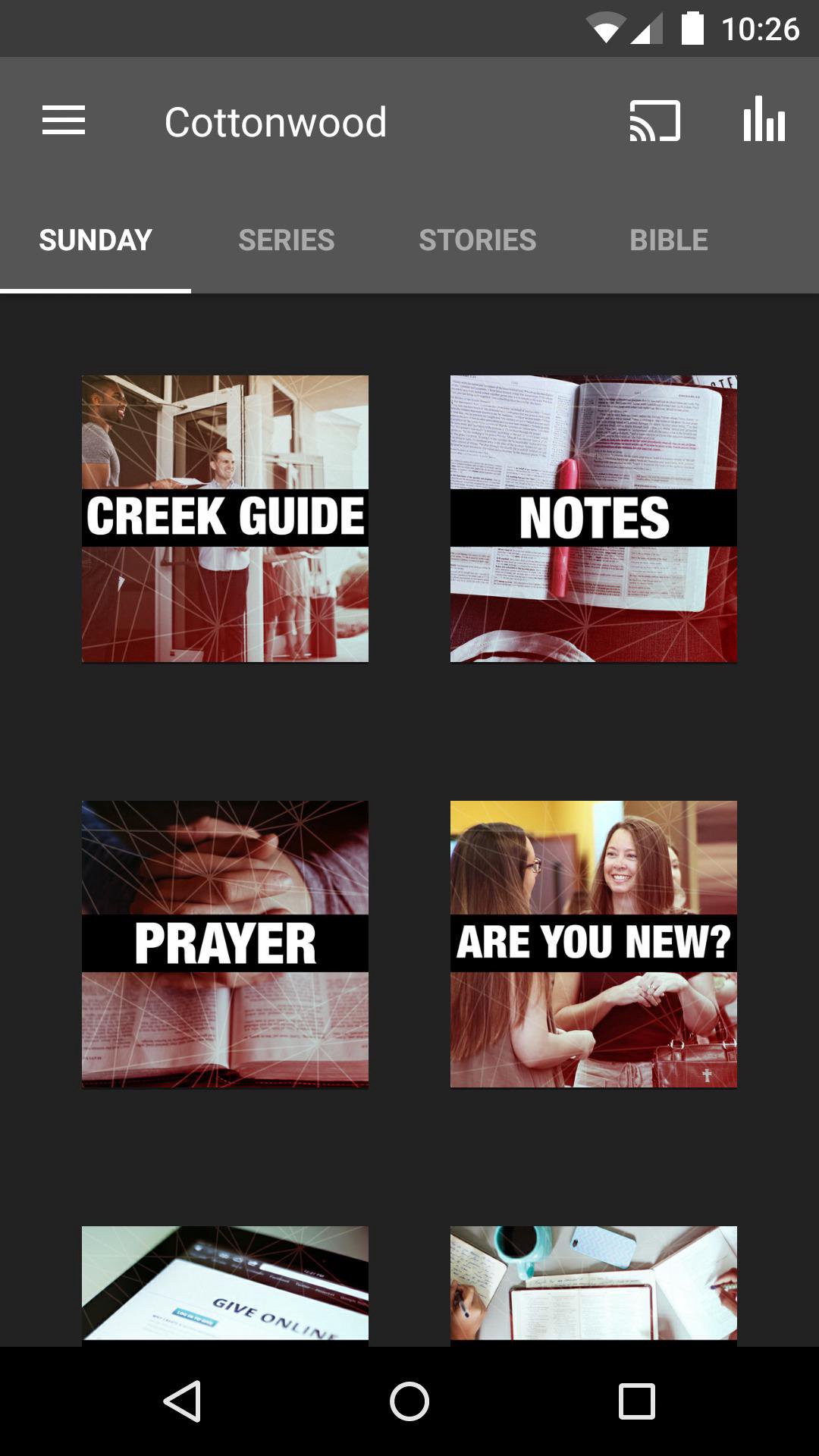The image size is (819, 1456).
Task: Open the Give Online tile
Action: 225,1285
